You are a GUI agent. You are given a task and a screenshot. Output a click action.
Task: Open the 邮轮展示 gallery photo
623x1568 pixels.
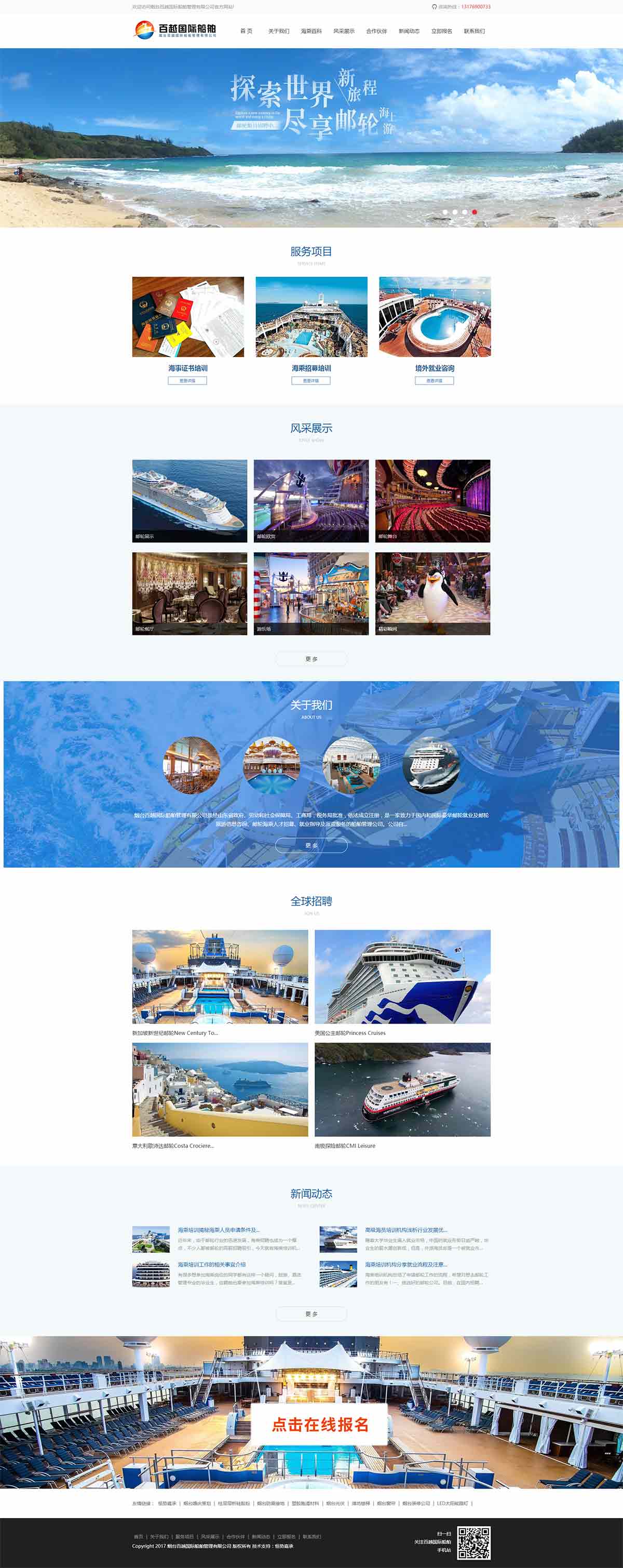coord(190,500)
